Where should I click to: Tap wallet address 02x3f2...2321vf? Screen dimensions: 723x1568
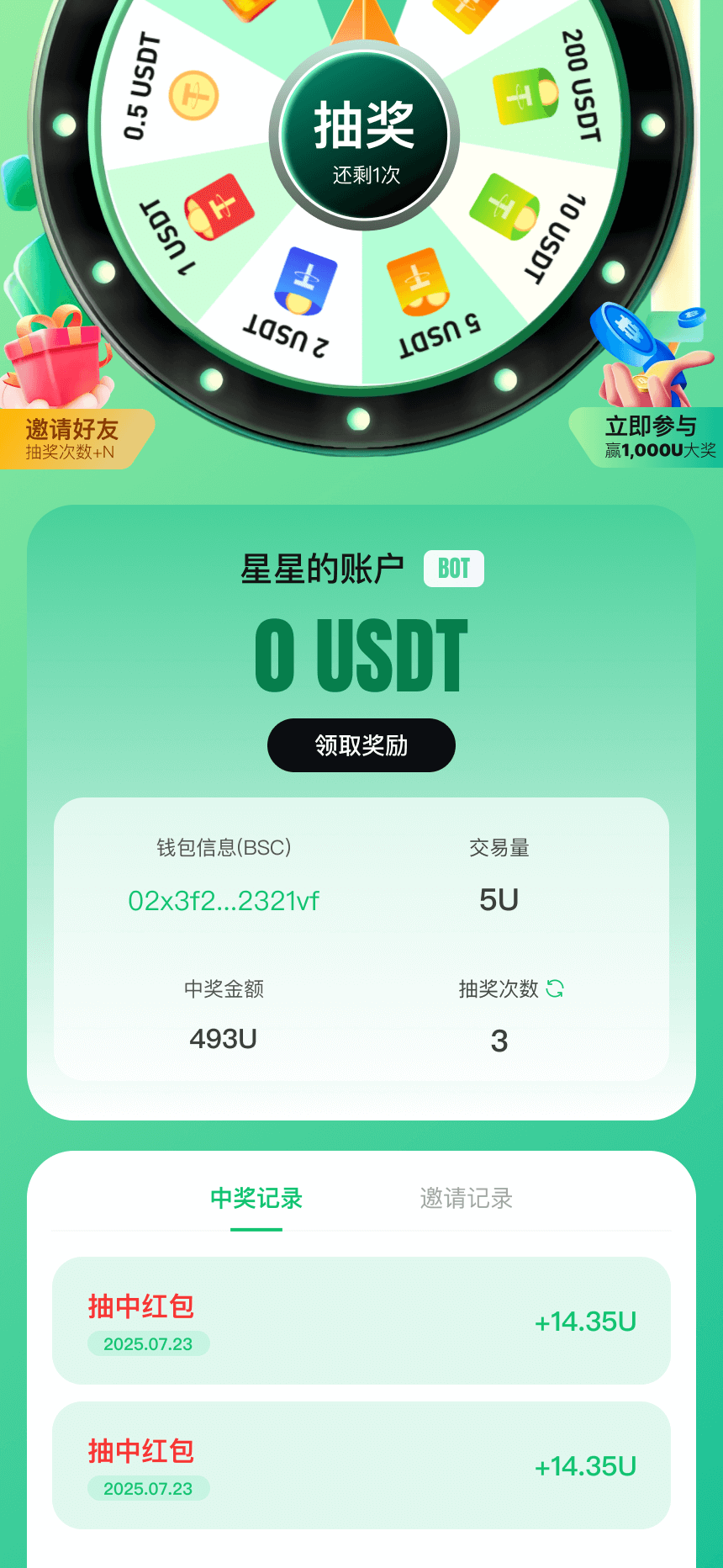pyautogui.click(x=224, y=901)
